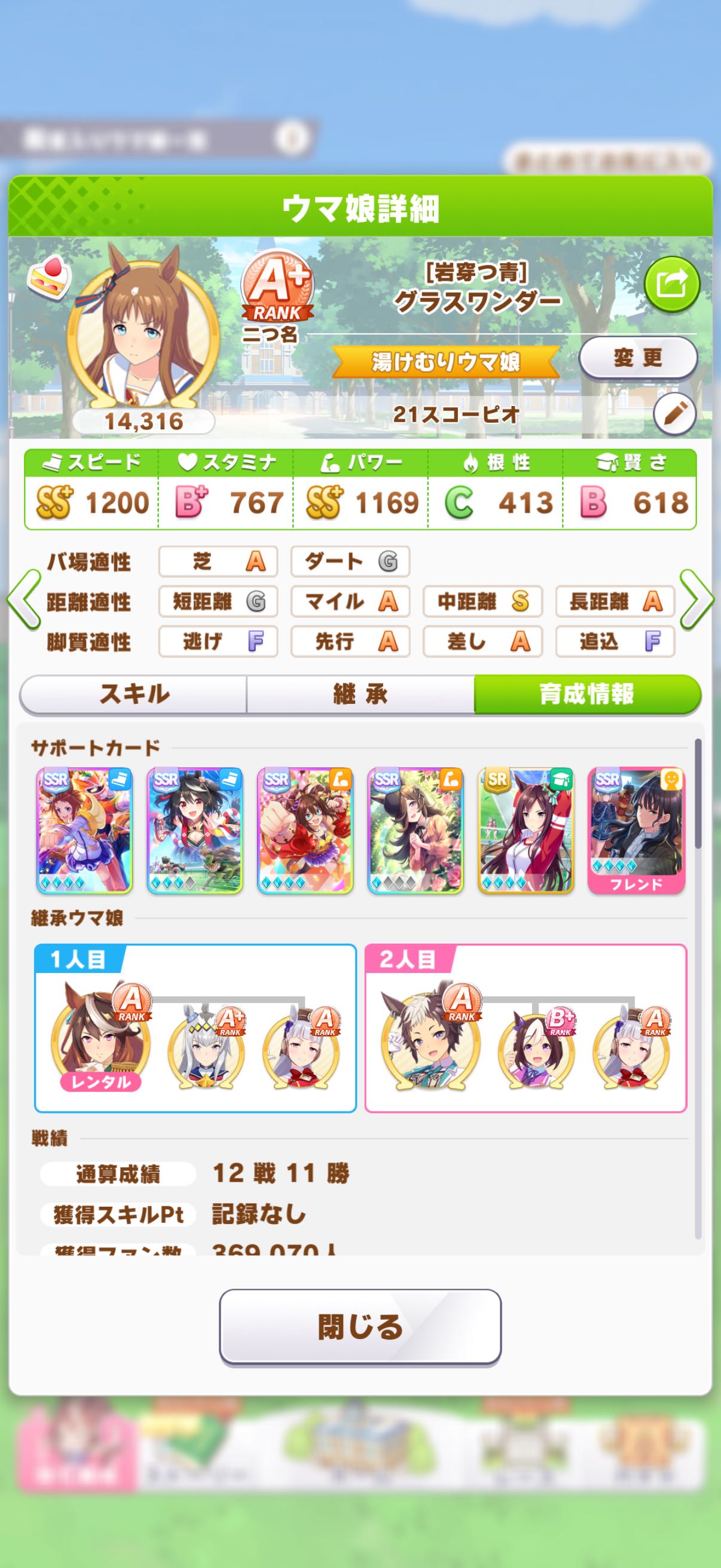The width and height of the screenshot is (721, 1568).
Task: Switch to the 継承 tab
Action: click(360, 694)
